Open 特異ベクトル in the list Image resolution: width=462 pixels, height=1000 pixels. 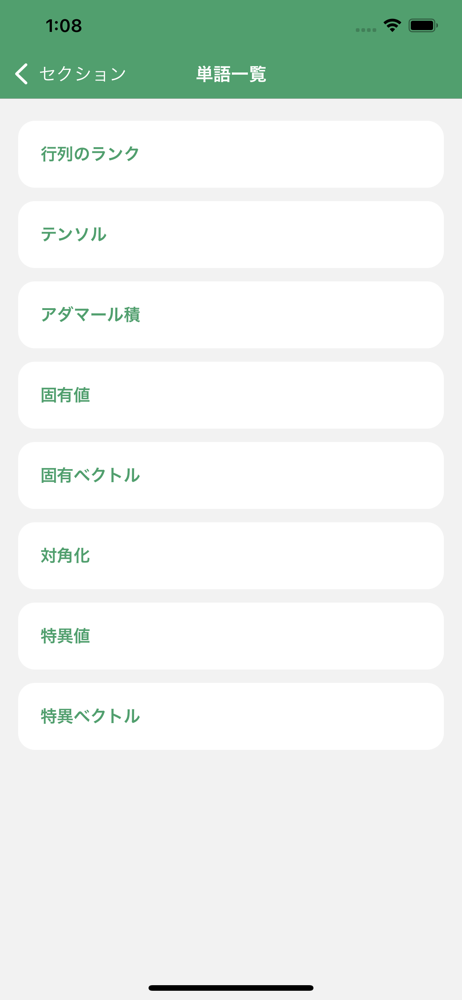pos(230,717)
